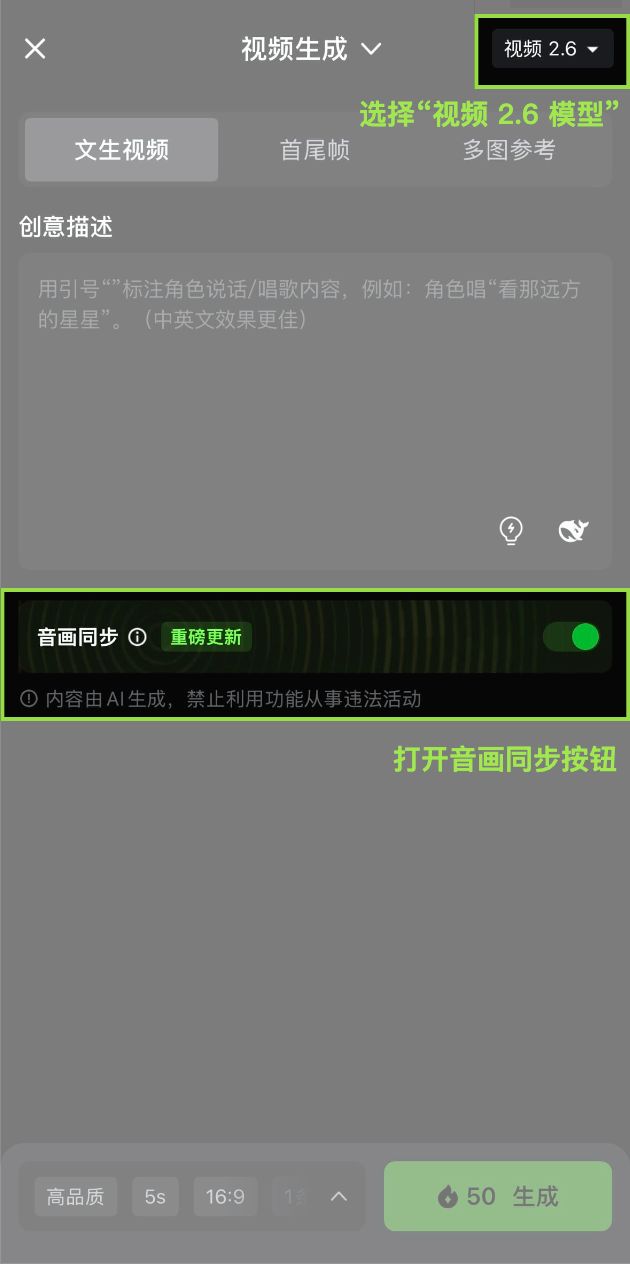The width and height of the screenshot is (630, 1264).
Task: Switch to the 文生视频 tab
Action: click(x=121, y=150)
